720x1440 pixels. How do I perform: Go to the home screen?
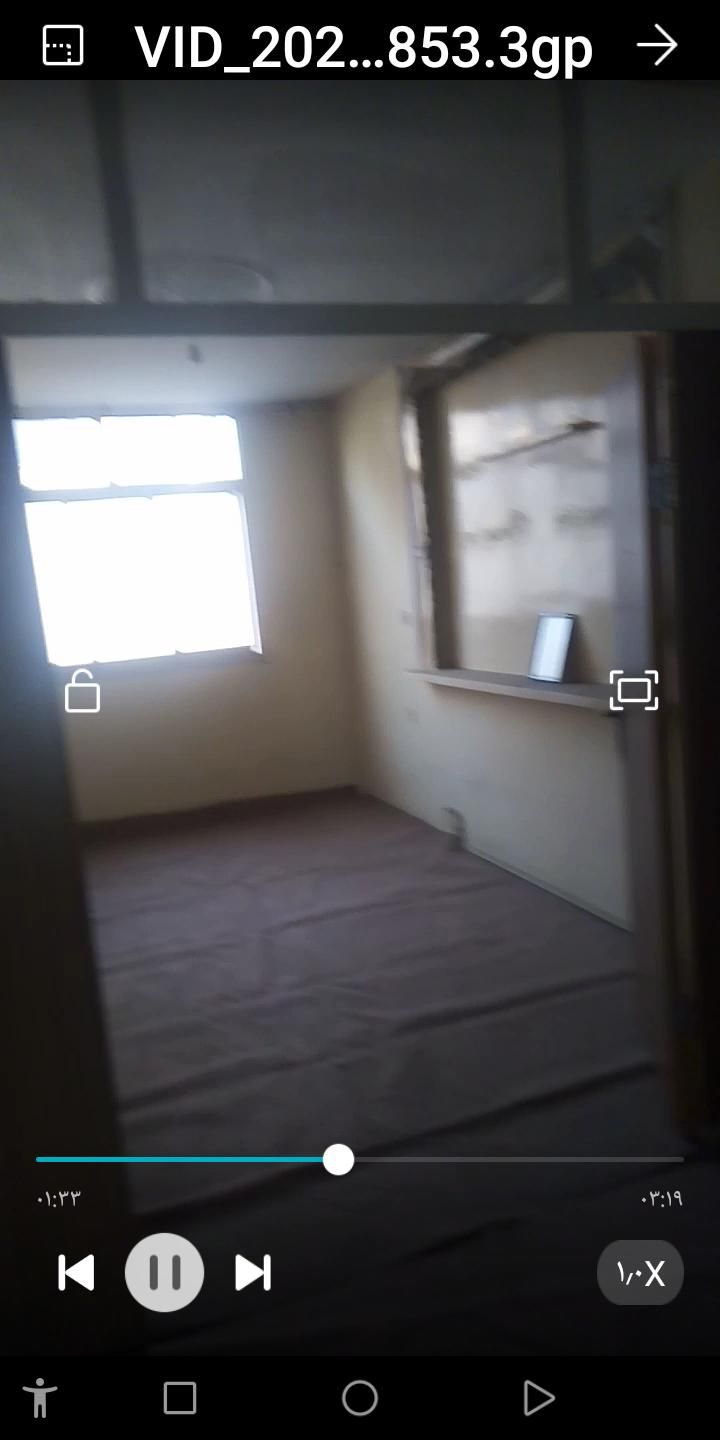tap(360, 1398)
